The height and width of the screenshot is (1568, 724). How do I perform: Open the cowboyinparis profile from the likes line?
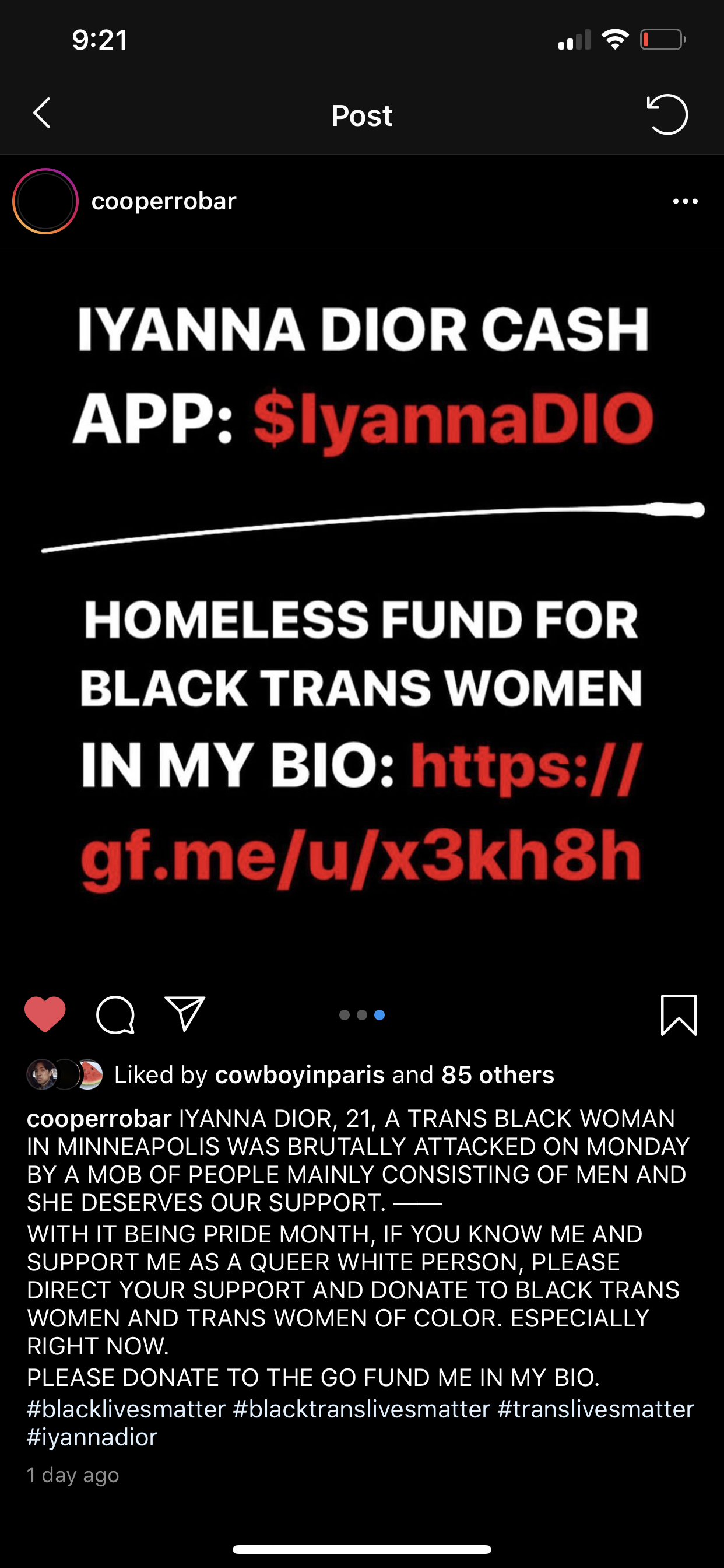pos(299,1075)
